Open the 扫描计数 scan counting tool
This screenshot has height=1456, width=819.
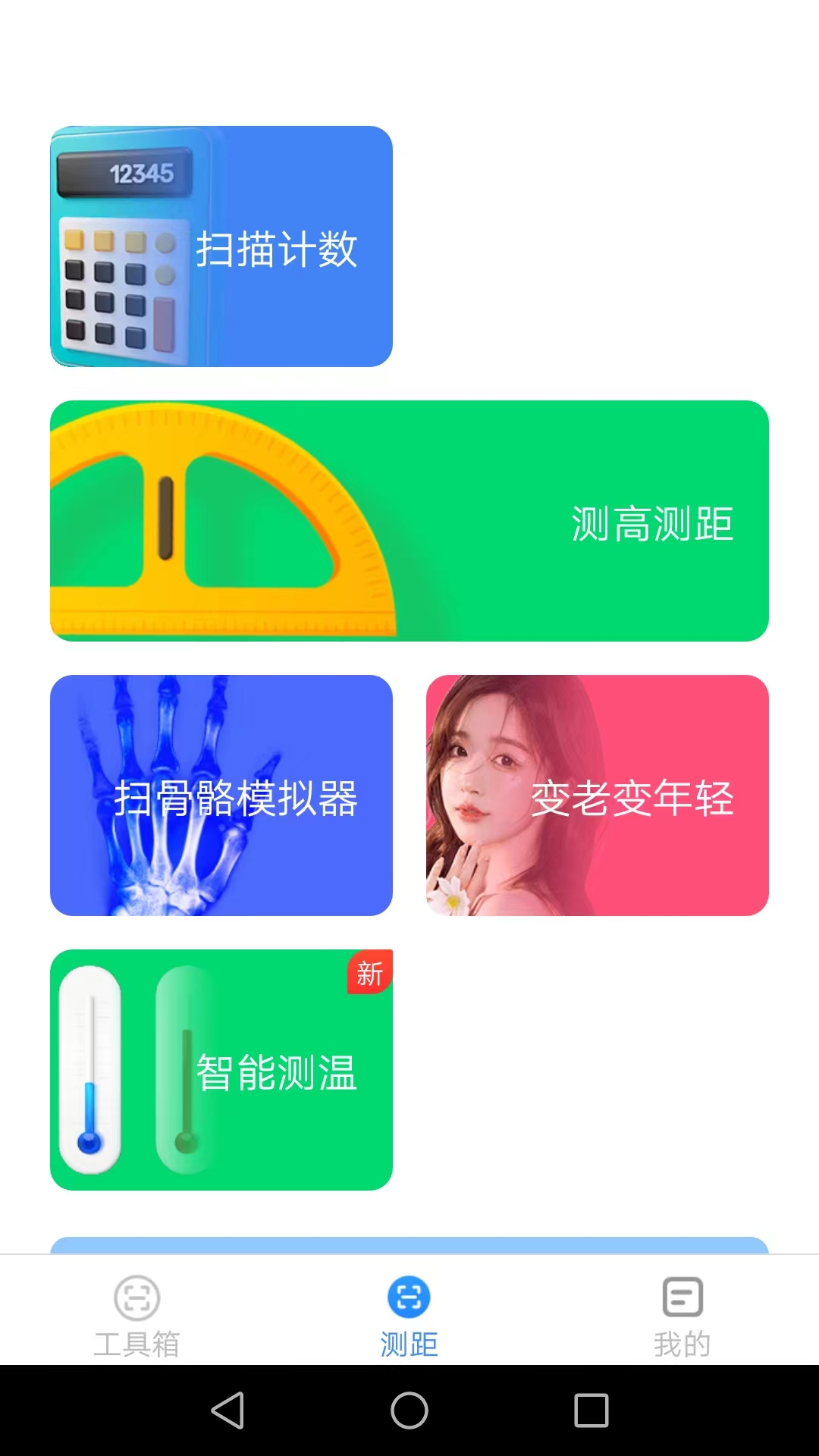click(220, 245)
